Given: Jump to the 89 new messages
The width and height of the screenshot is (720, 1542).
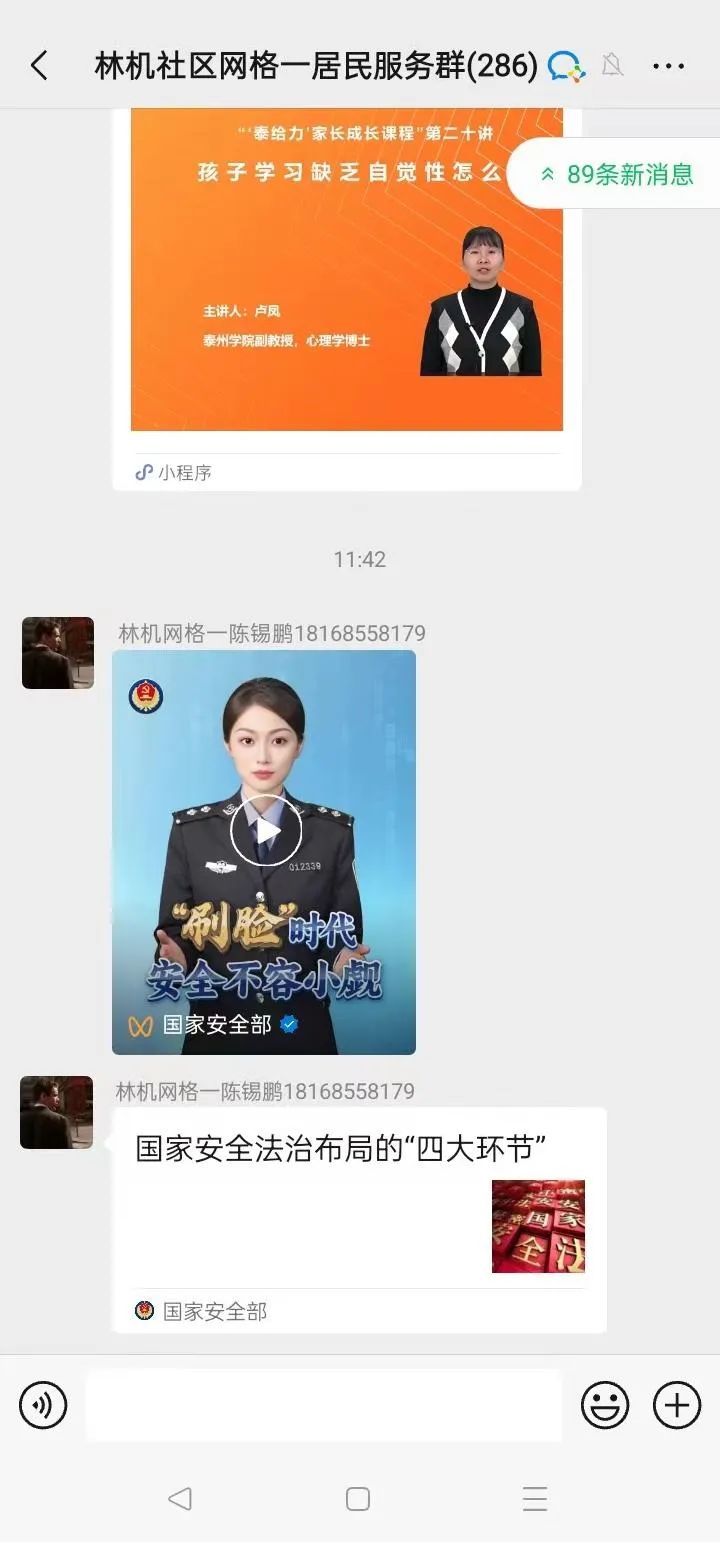Looking at the screenshot, I should pyautogui.click(x=617, y=174).
